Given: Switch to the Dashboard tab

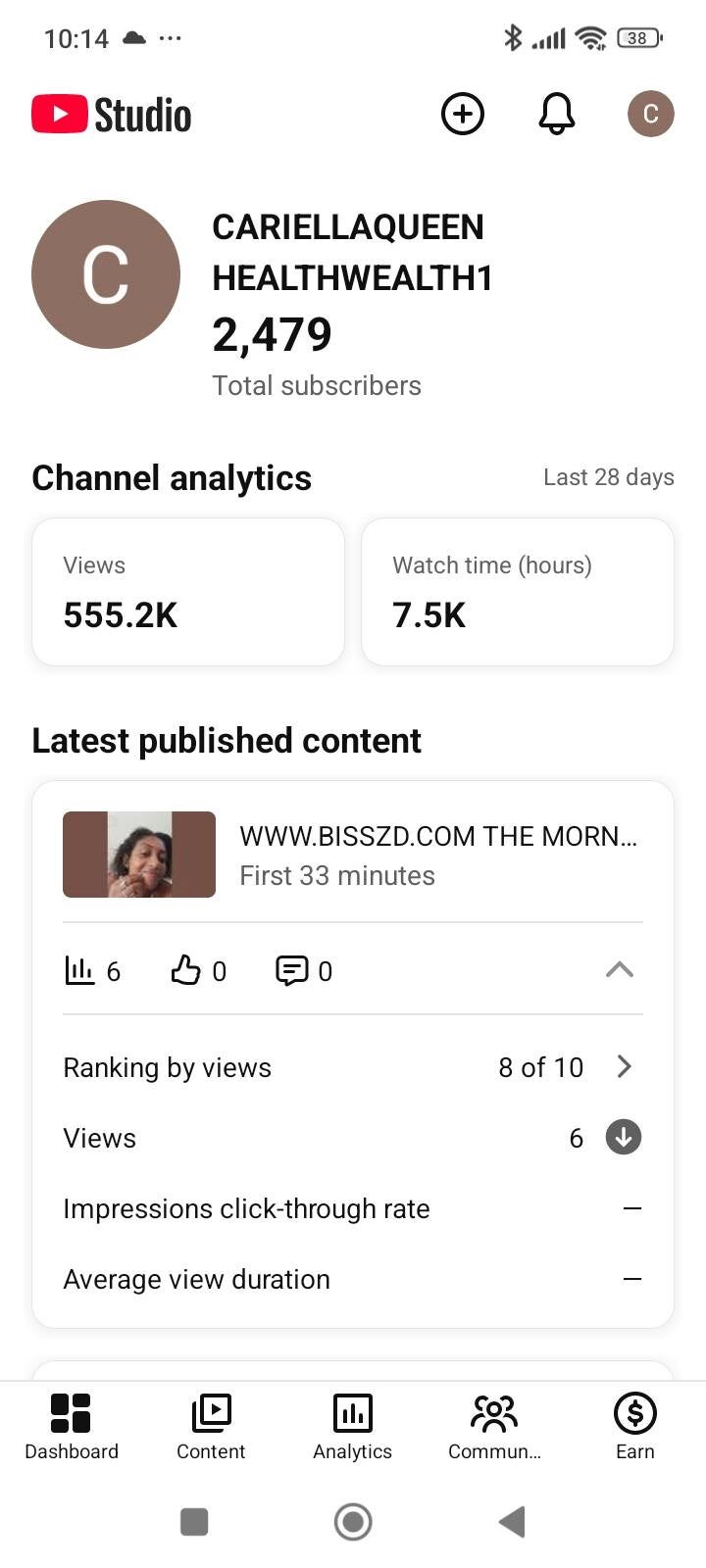Looking at the screenshot, I should pos(72,1427).
